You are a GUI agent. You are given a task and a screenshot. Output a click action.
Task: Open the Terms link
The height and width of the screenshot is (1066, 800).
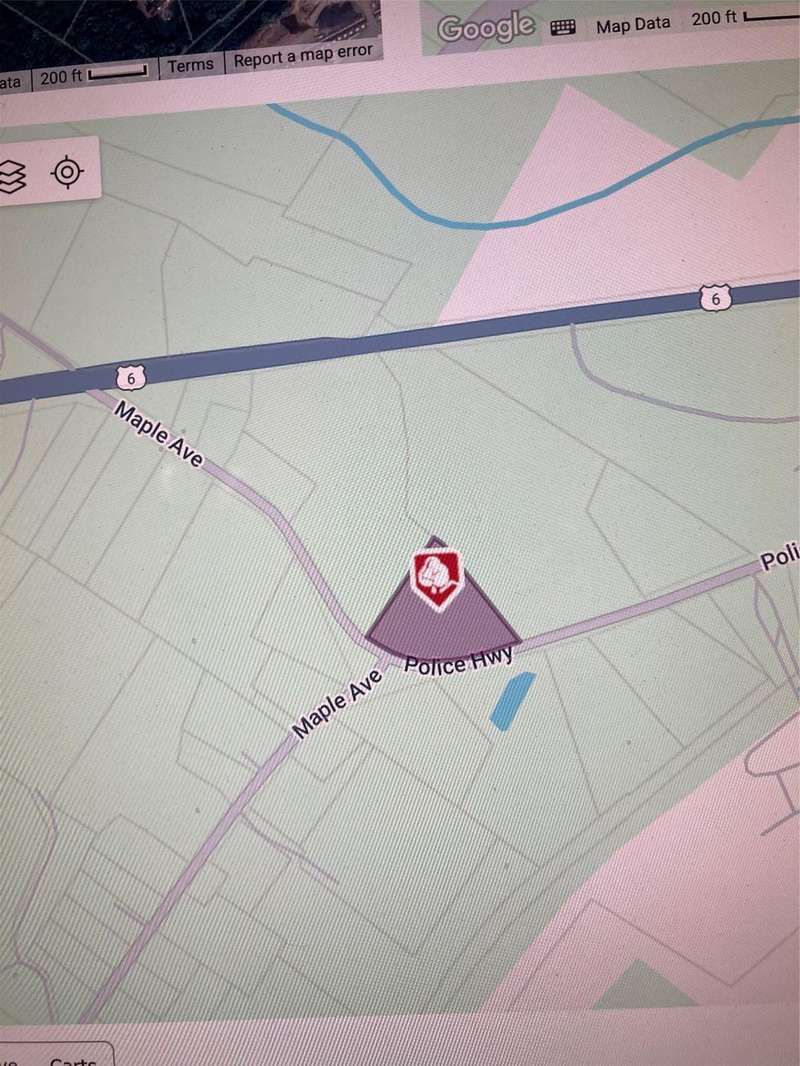[x=190, y=66]
